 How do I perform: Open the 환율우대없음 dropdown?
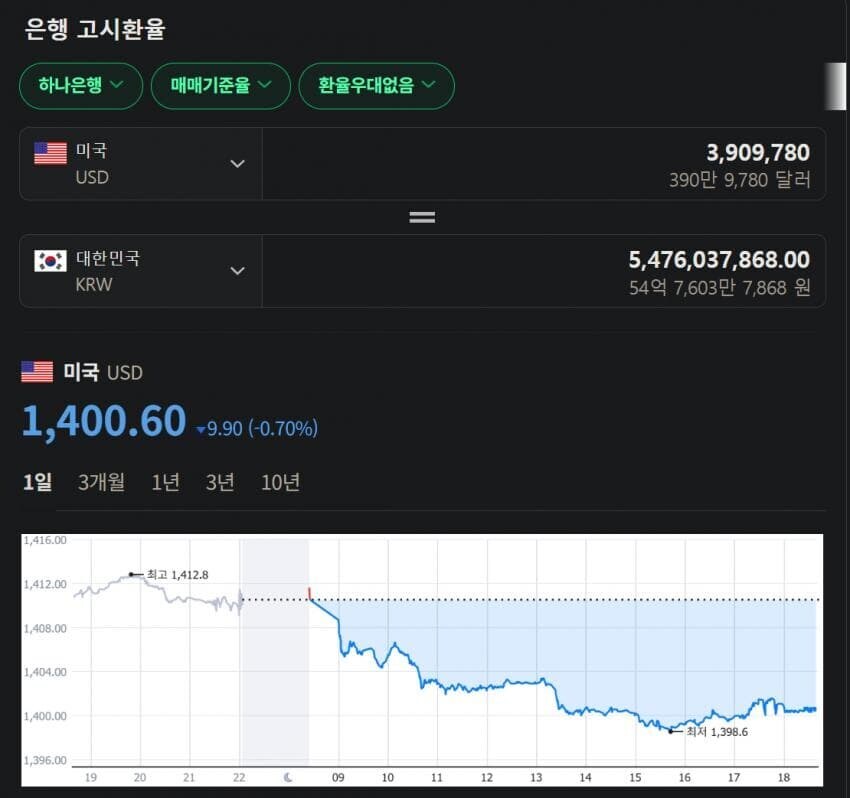[376, 86]
